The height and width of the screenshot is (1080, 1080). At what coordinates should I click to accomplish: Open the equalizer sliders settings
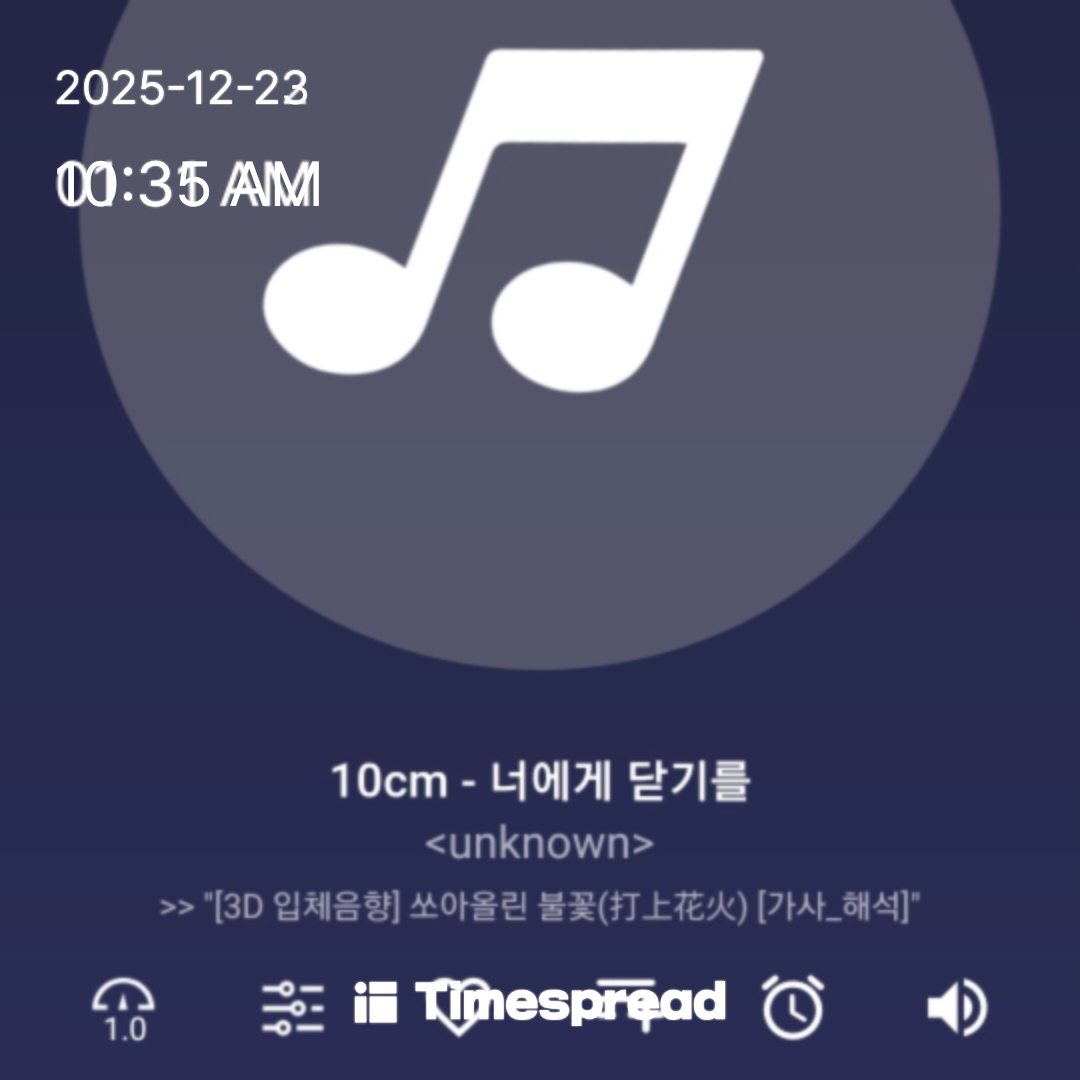click(292, 1006)
